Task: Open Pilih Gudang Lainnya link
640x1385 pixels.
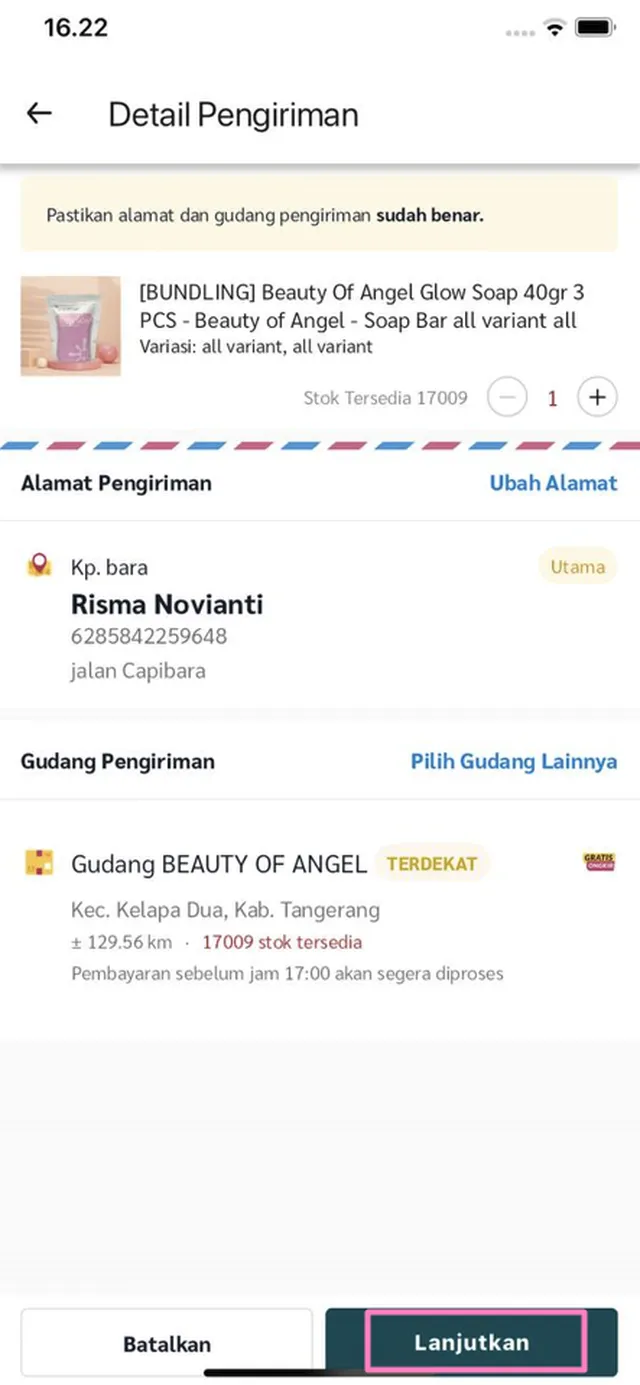Action: point(513,762)
